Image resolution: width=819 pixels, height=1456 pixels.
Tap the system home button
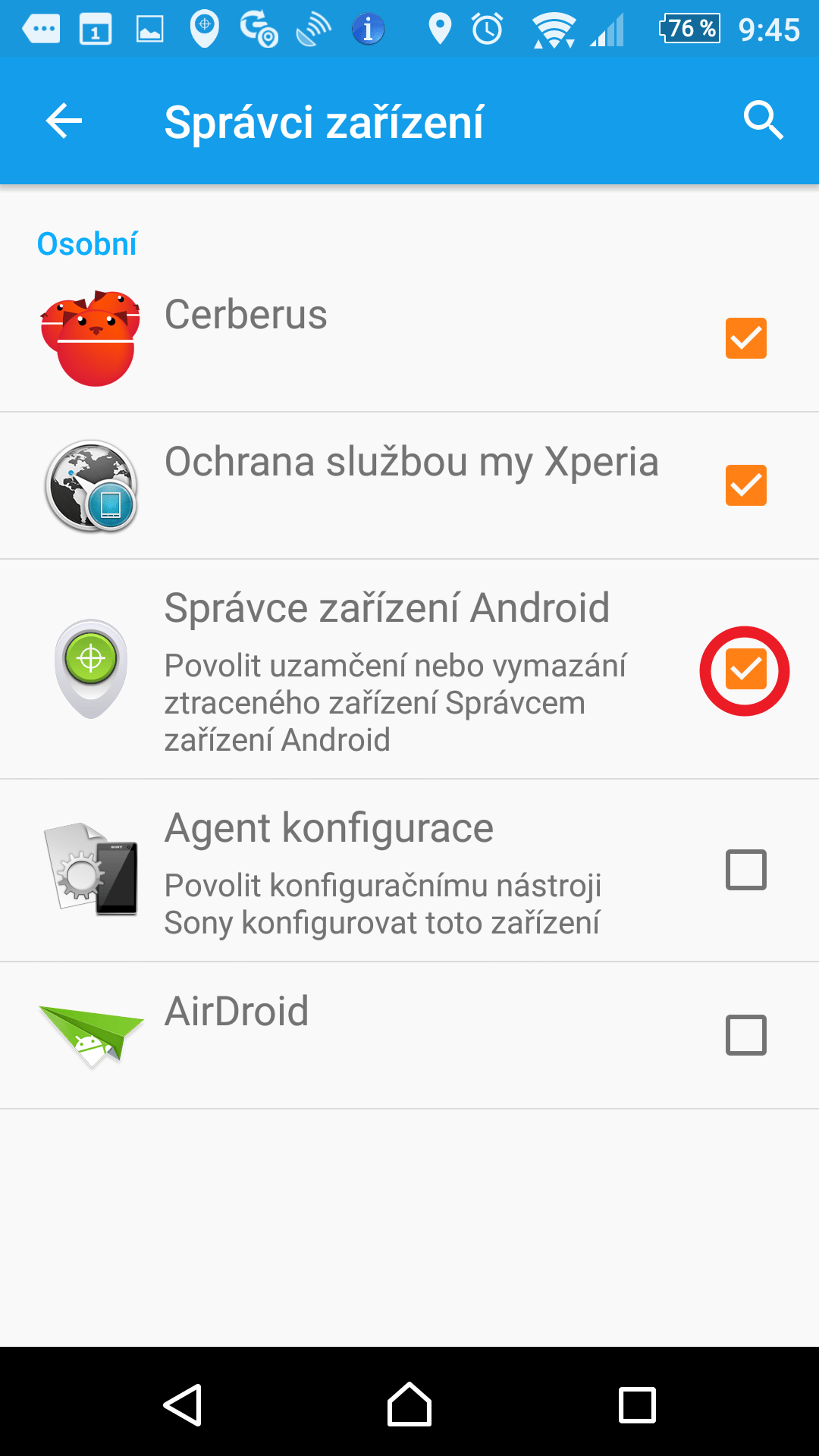tap(409, 1404)
